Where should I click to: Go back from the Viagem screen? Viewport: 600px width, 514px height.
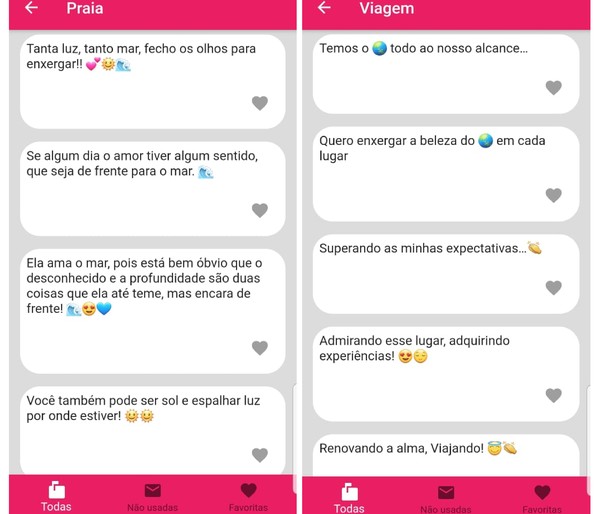tap(324, 8)
